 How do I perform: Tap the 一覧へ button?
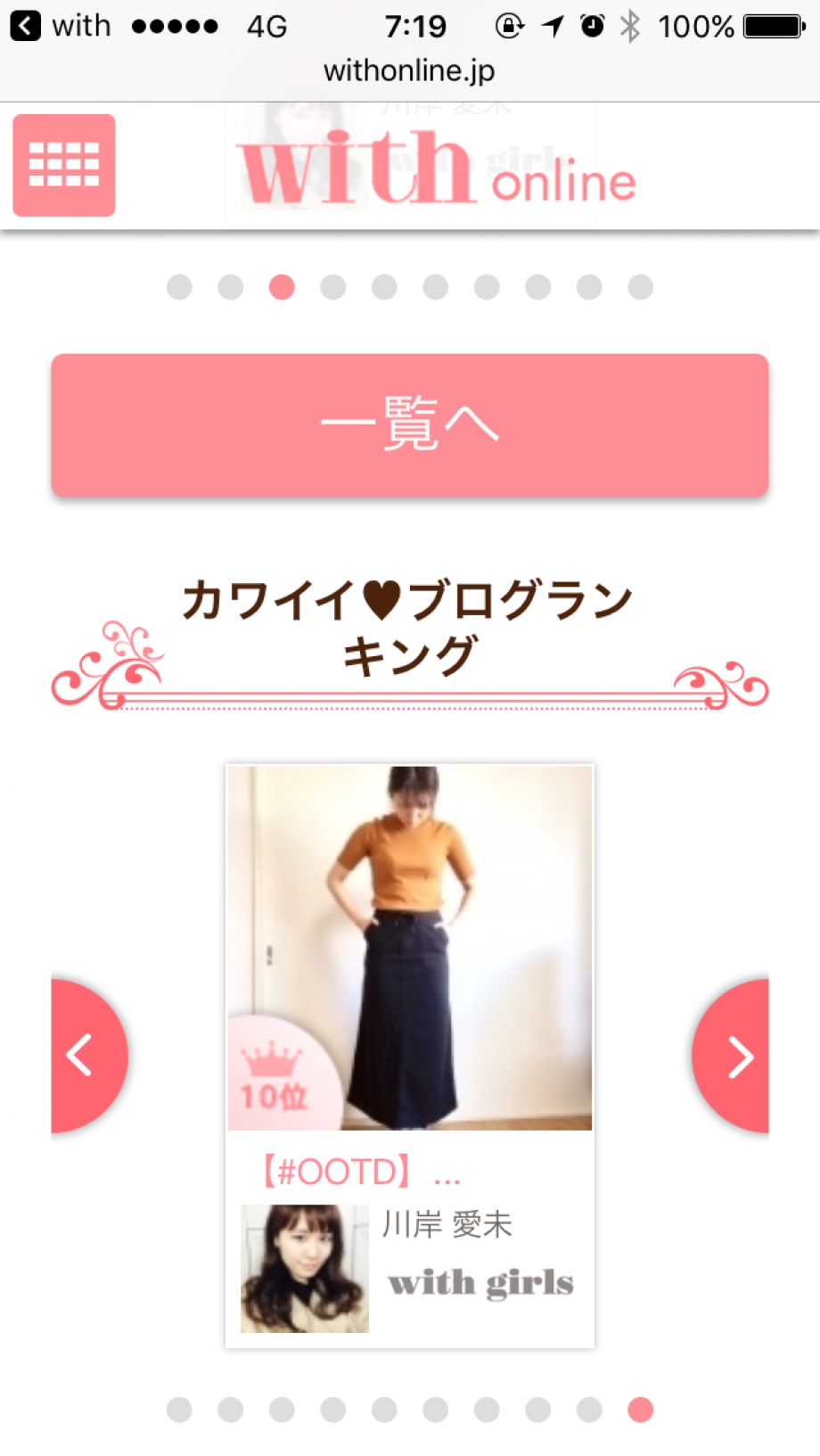pos(409,425)
